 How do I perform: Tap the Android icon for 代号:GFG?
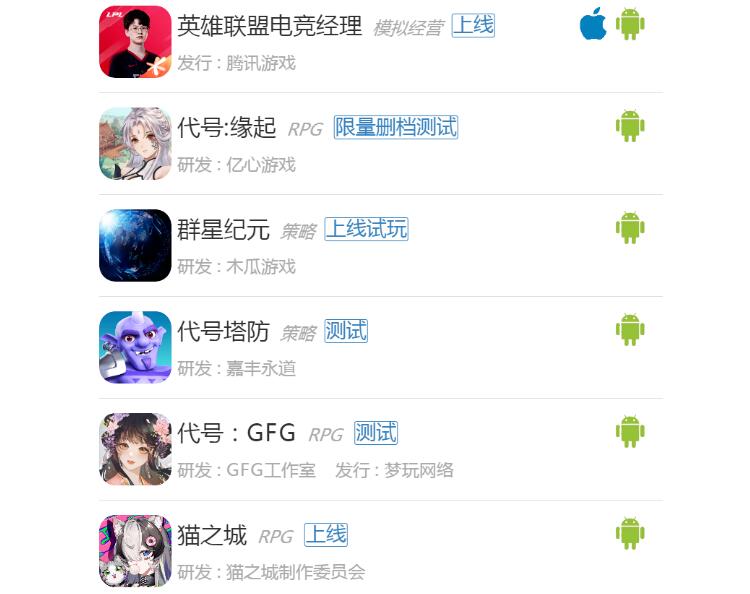(630, 432)
